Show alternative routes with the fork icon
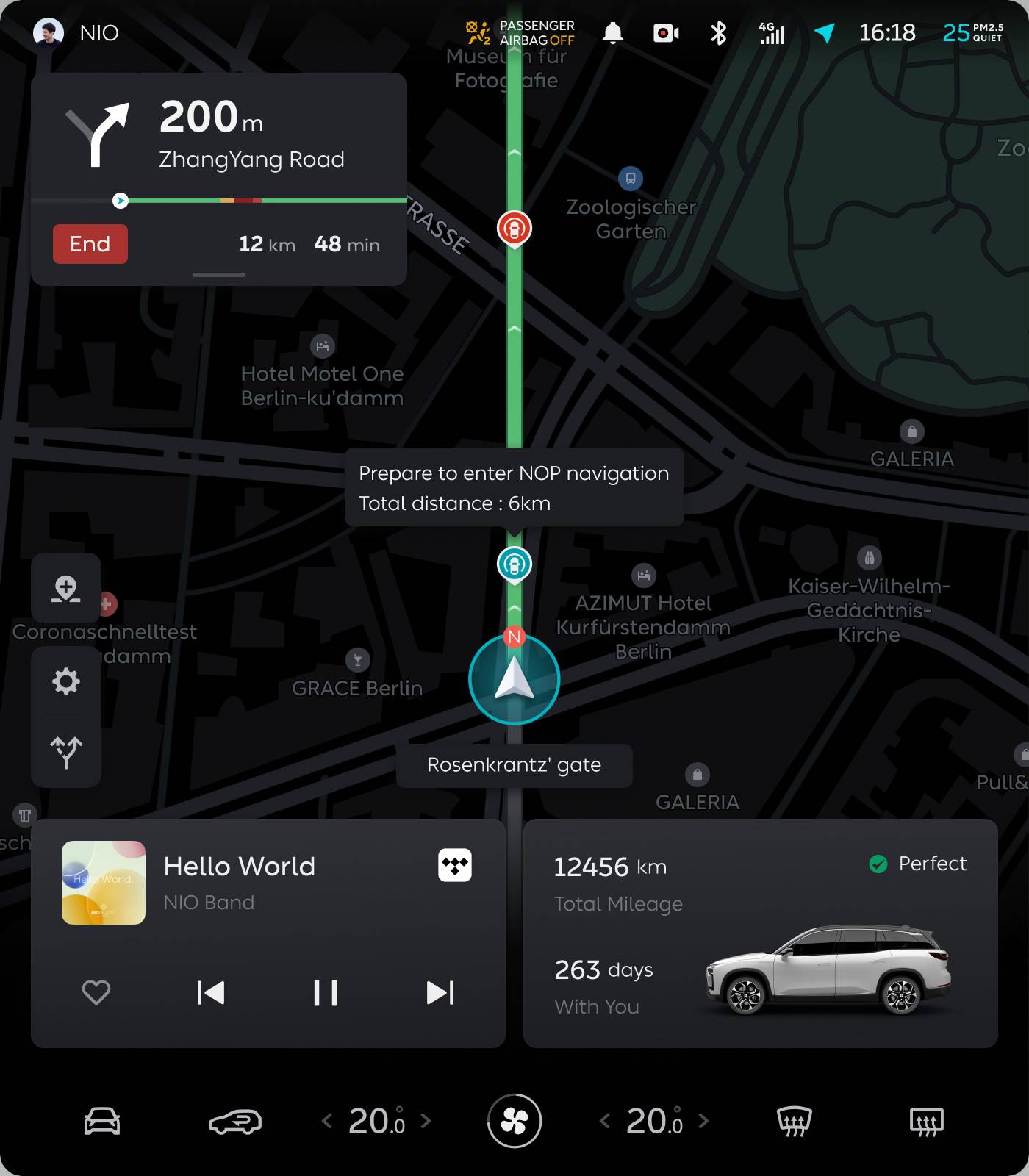The width and height of the screenshot is (1029, 1176). point(65,752)
